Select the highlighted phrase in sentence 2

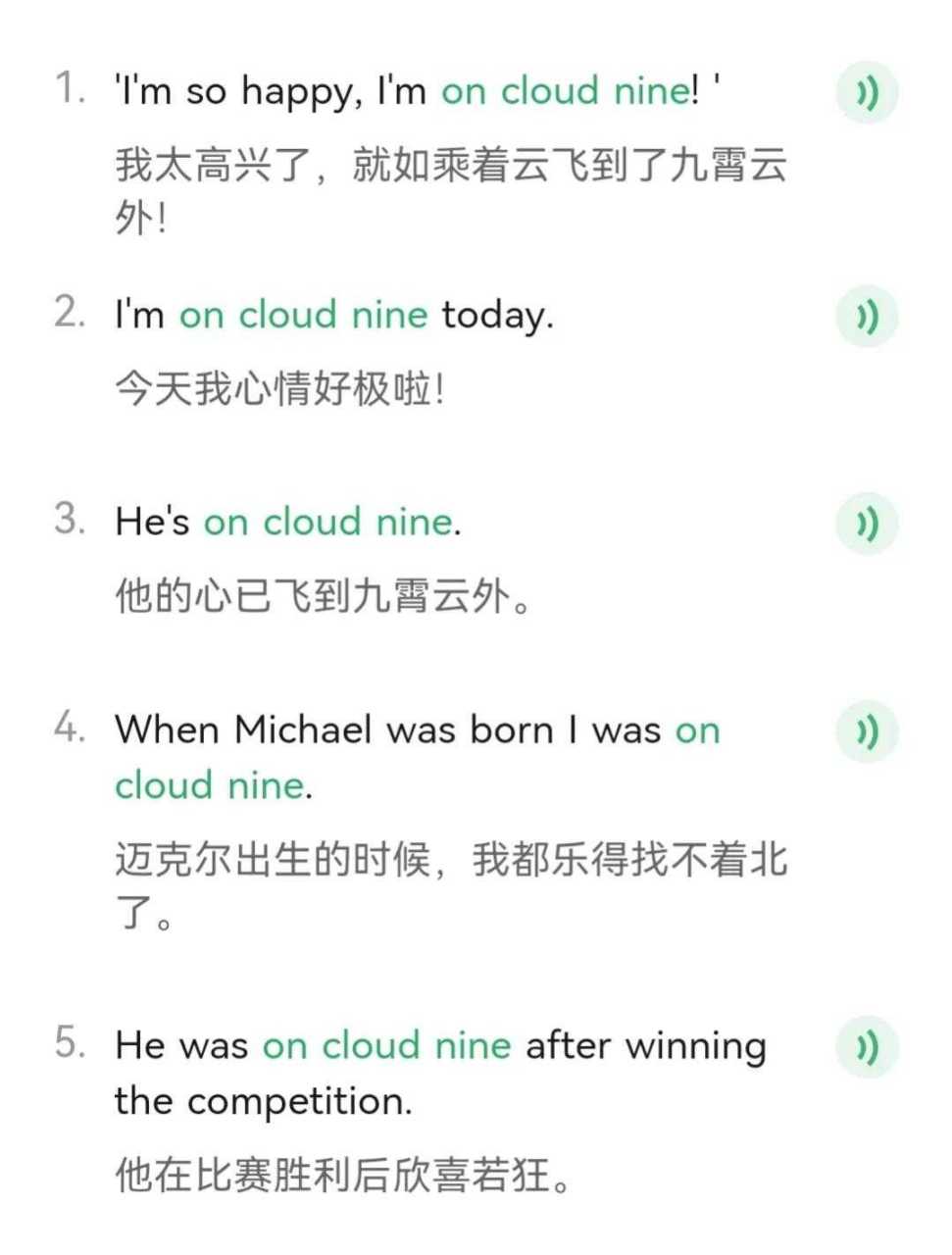pyautogui.click(x=304, y=316)
